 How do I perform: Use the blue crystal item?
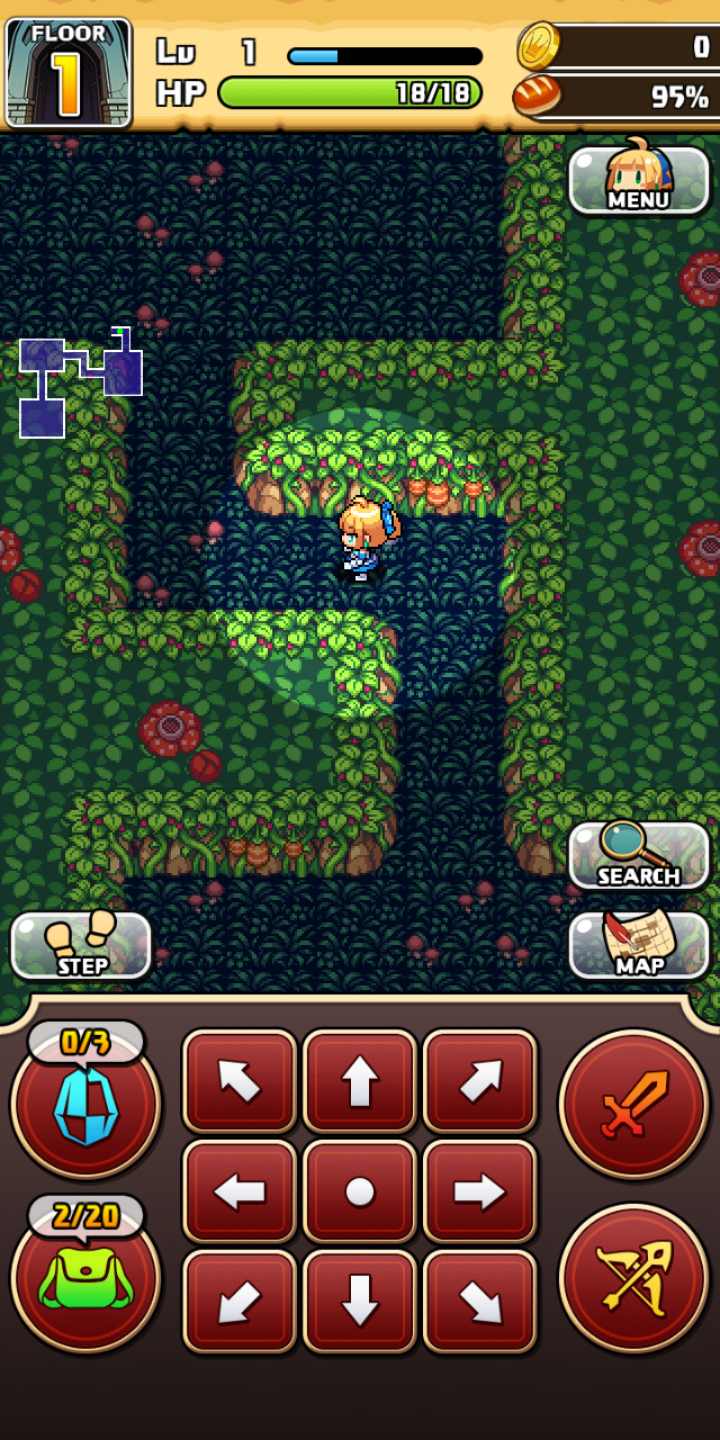coord(86,1106)
